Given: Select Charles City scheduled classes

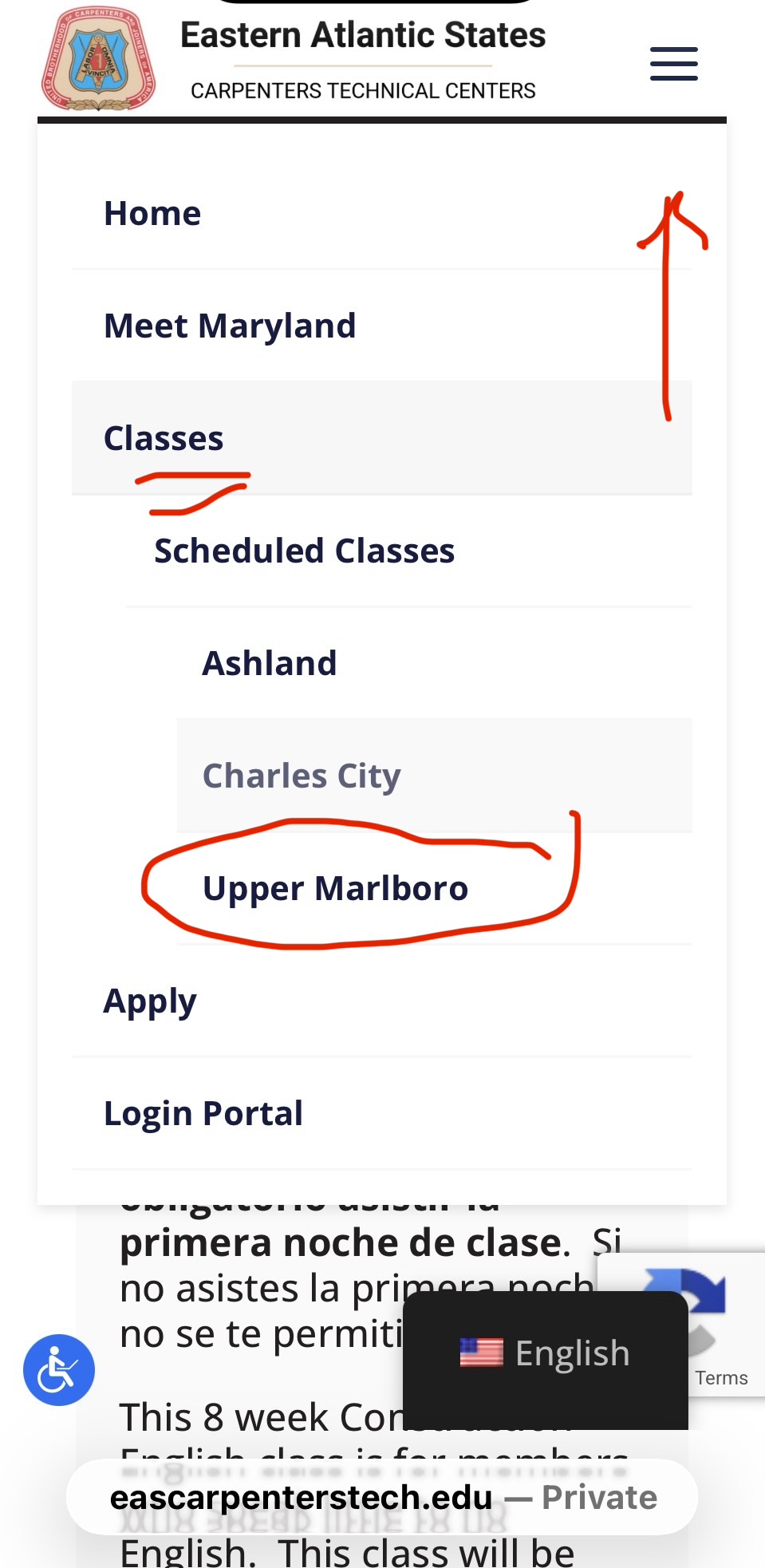Looking at the screenshot, I should (x=302, y=776).
